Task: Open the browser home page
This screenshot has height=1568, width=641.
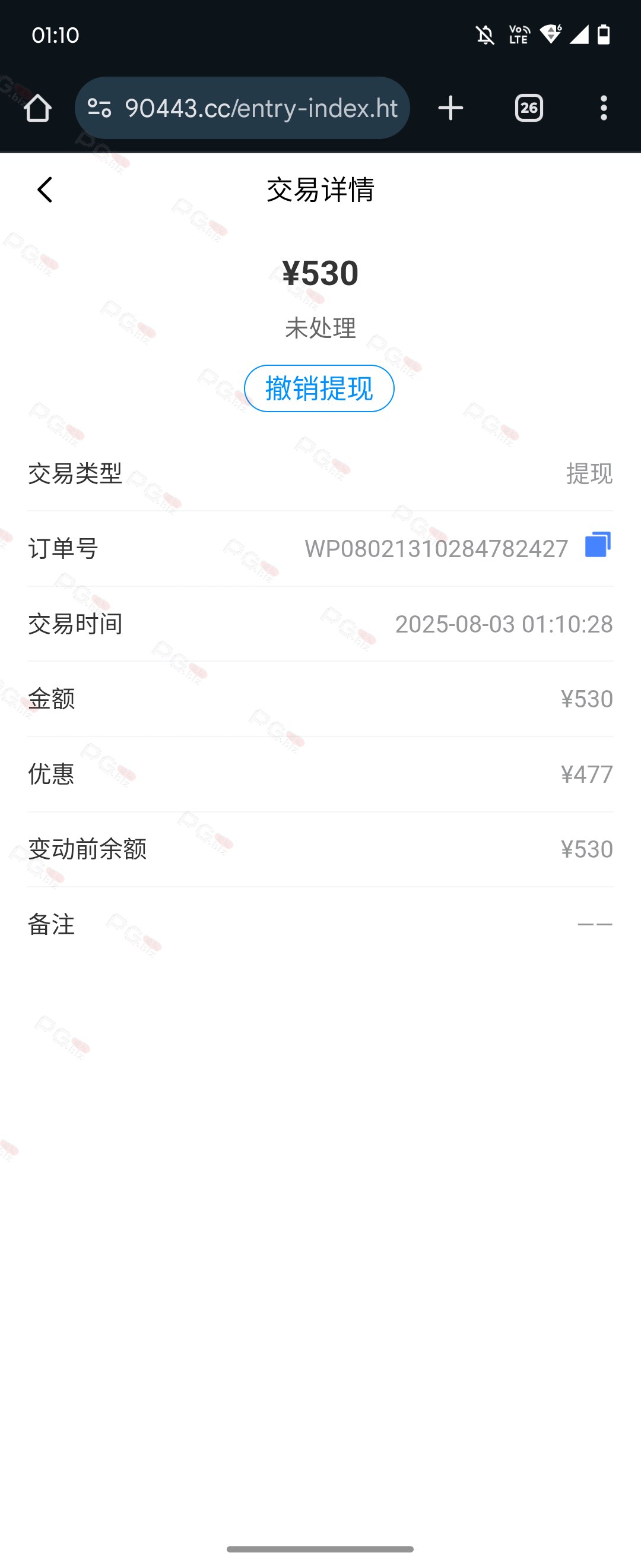Action: click(x=38, y=108)
